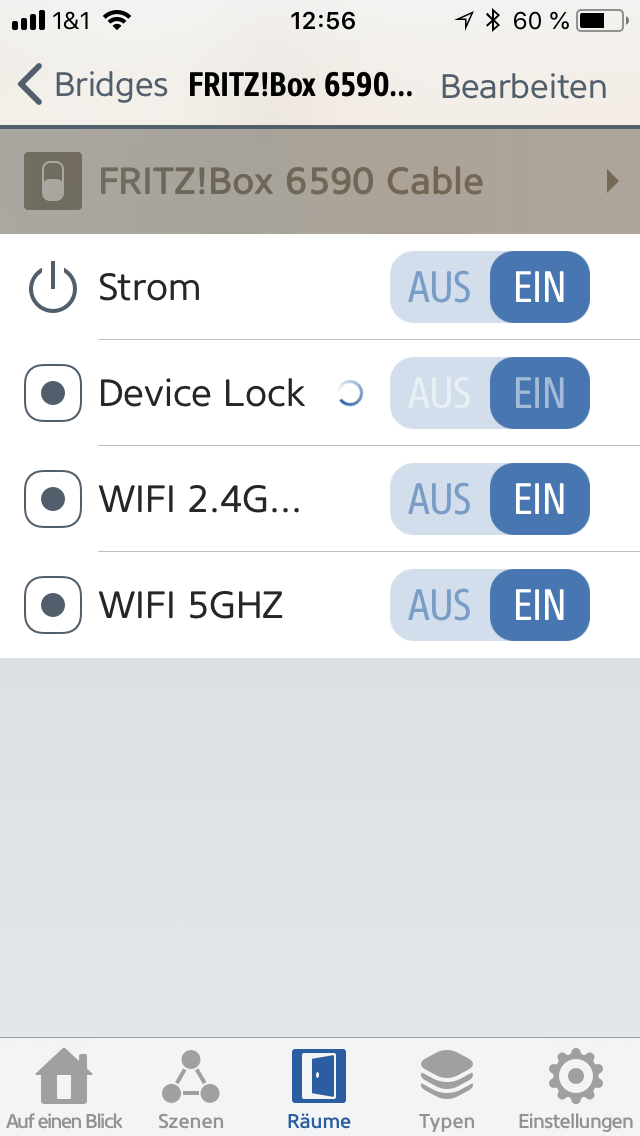Select the Räume tab
The image size is (640, 1136).
(319, 1090)
